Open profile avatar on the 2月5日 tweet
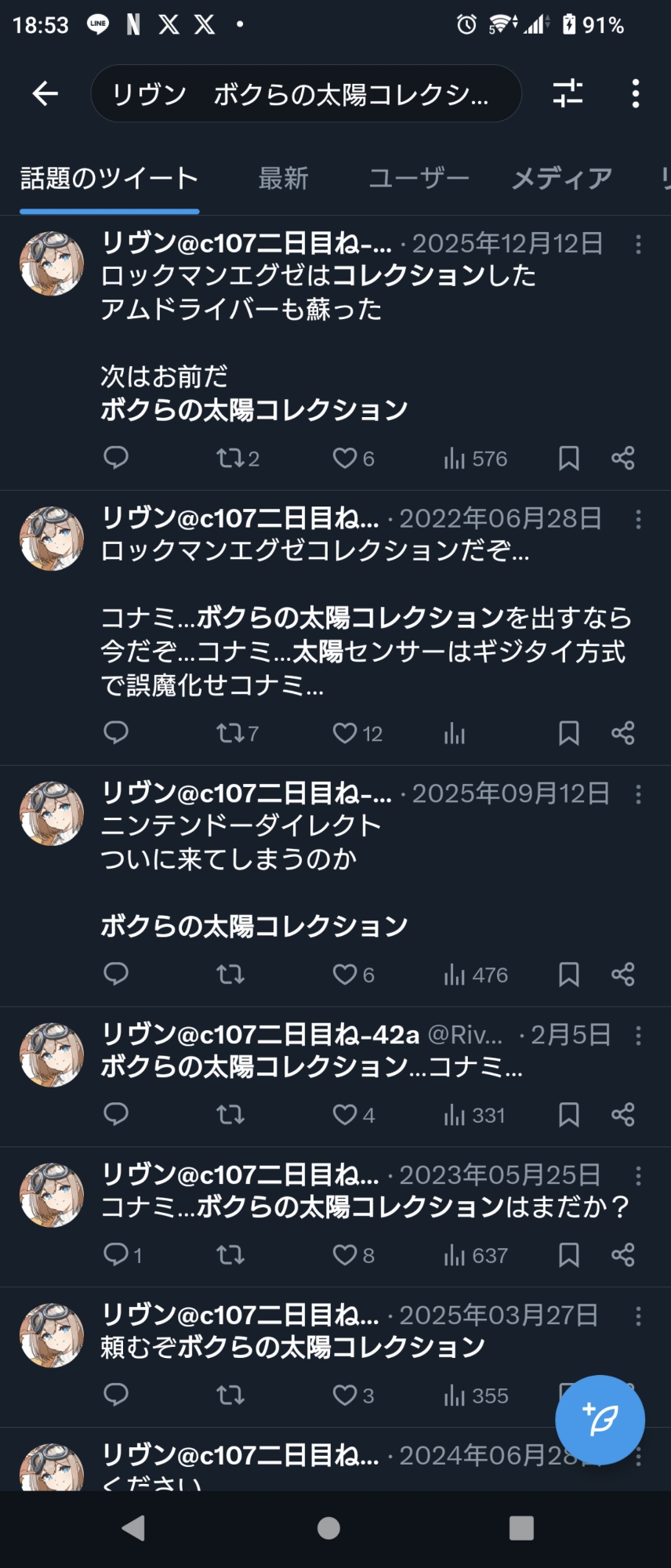 (52, 1054)
